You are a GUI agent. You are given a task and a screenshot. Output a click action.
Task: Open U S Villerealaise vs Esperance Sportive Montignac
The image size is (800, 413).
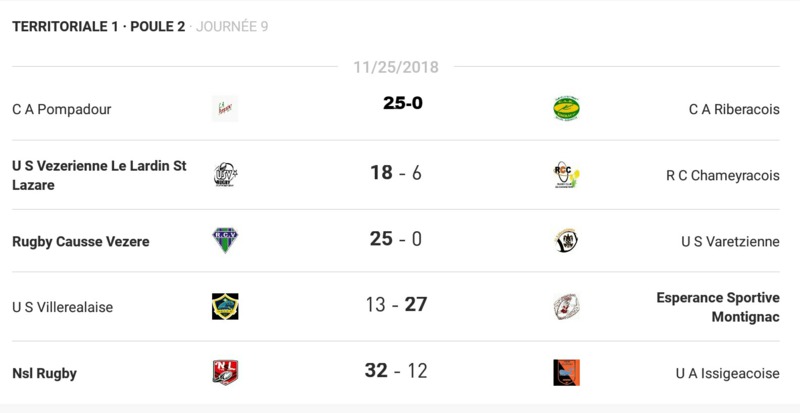[x=396, y=305]
